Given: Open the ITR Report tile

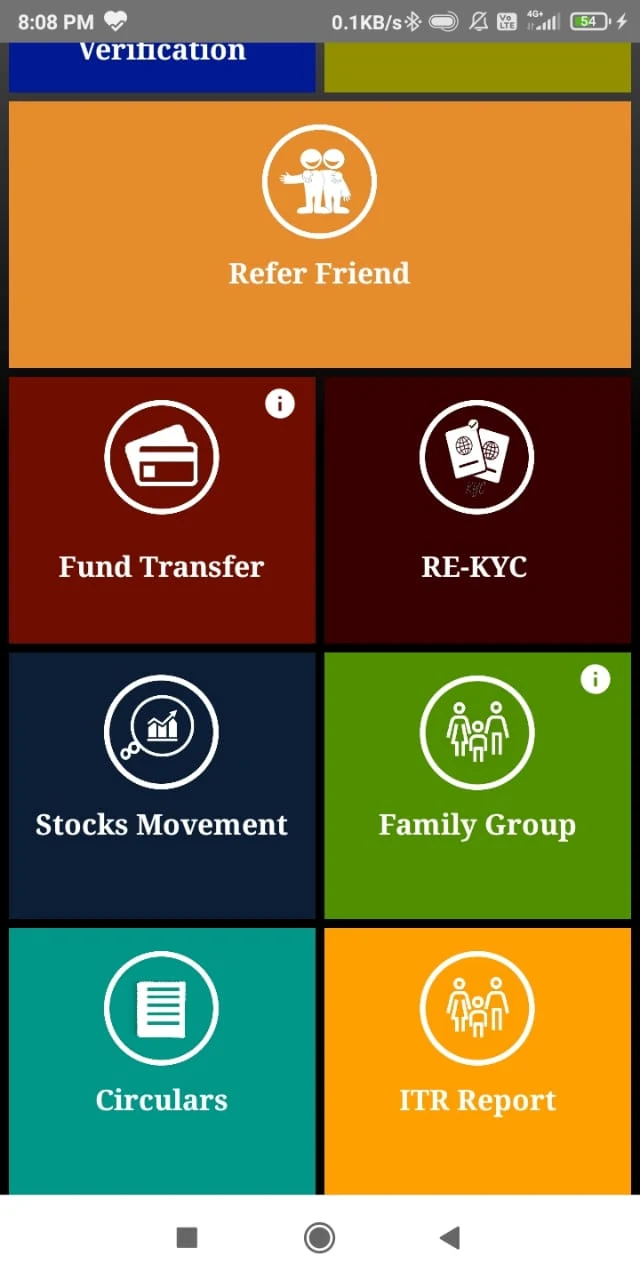Looking at the screenshot, I should pos(477,1061).
